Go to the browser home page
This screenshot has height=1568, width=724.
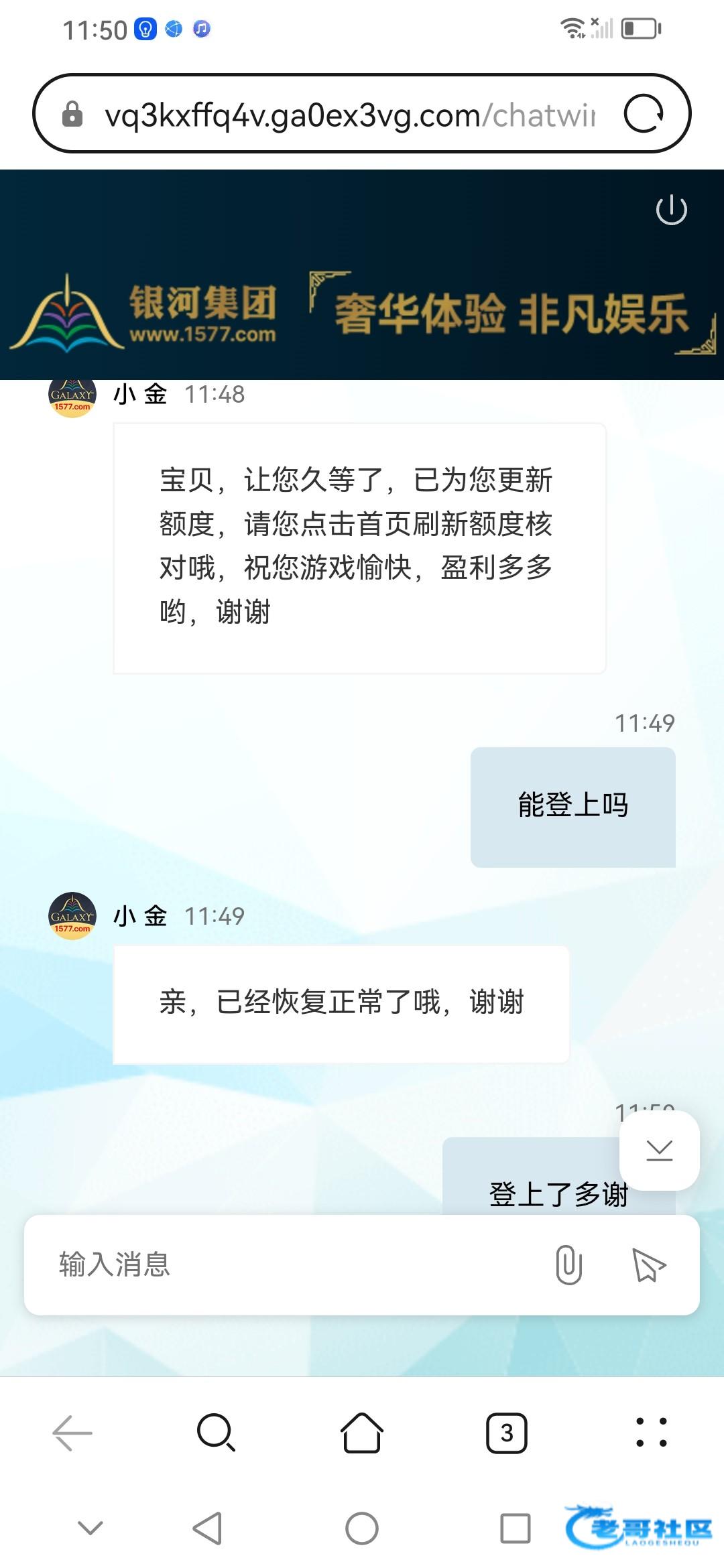click(362, 1433)
